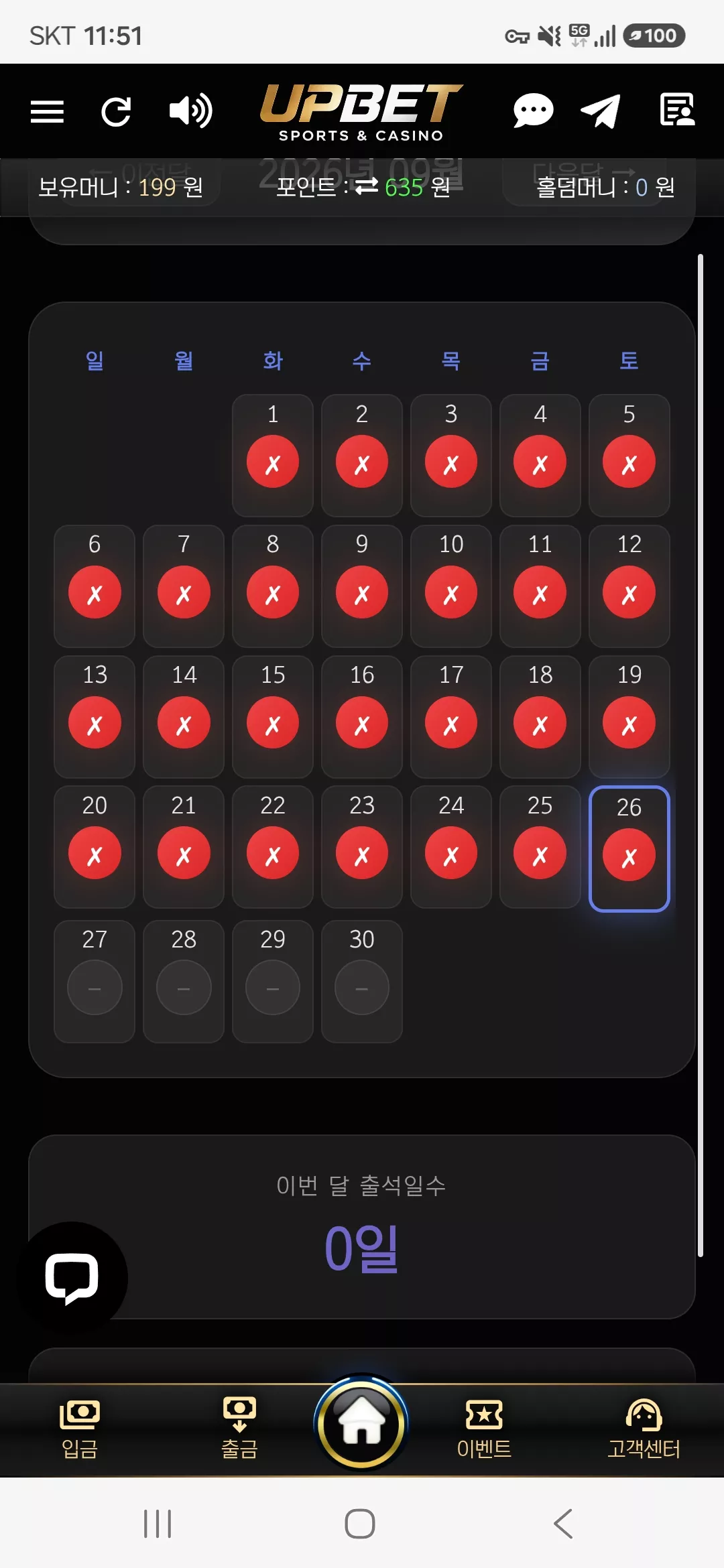The width and height of the screenshot is (724, 1568).
Task: Toggle the sound speaker icon
Action: (190, 111)
